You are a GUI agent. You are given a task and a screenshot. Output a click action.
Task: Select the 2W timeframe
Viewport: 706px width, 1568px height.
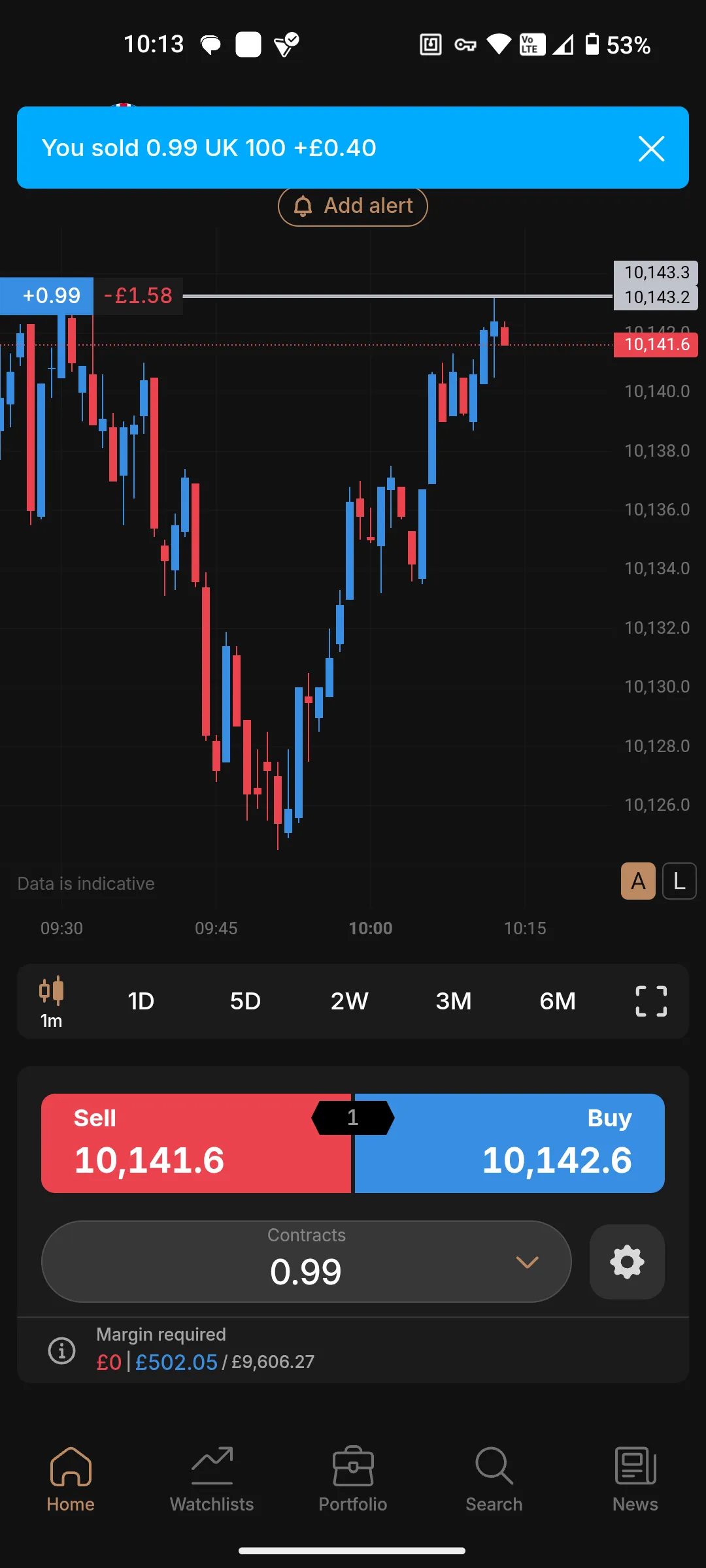tap(349, 1001)
